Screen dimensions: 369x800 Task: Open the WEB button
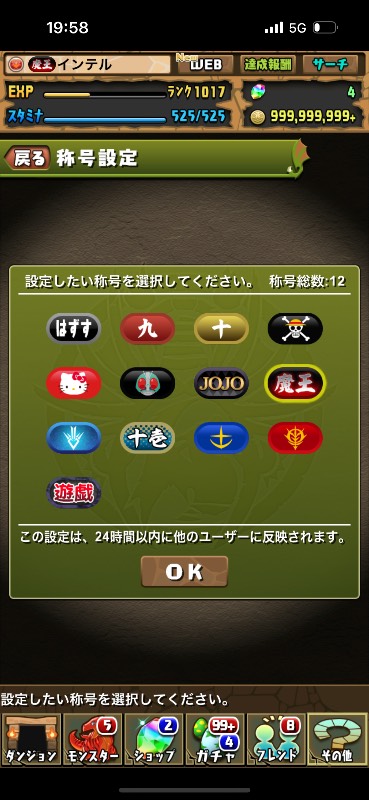point(205,64)
